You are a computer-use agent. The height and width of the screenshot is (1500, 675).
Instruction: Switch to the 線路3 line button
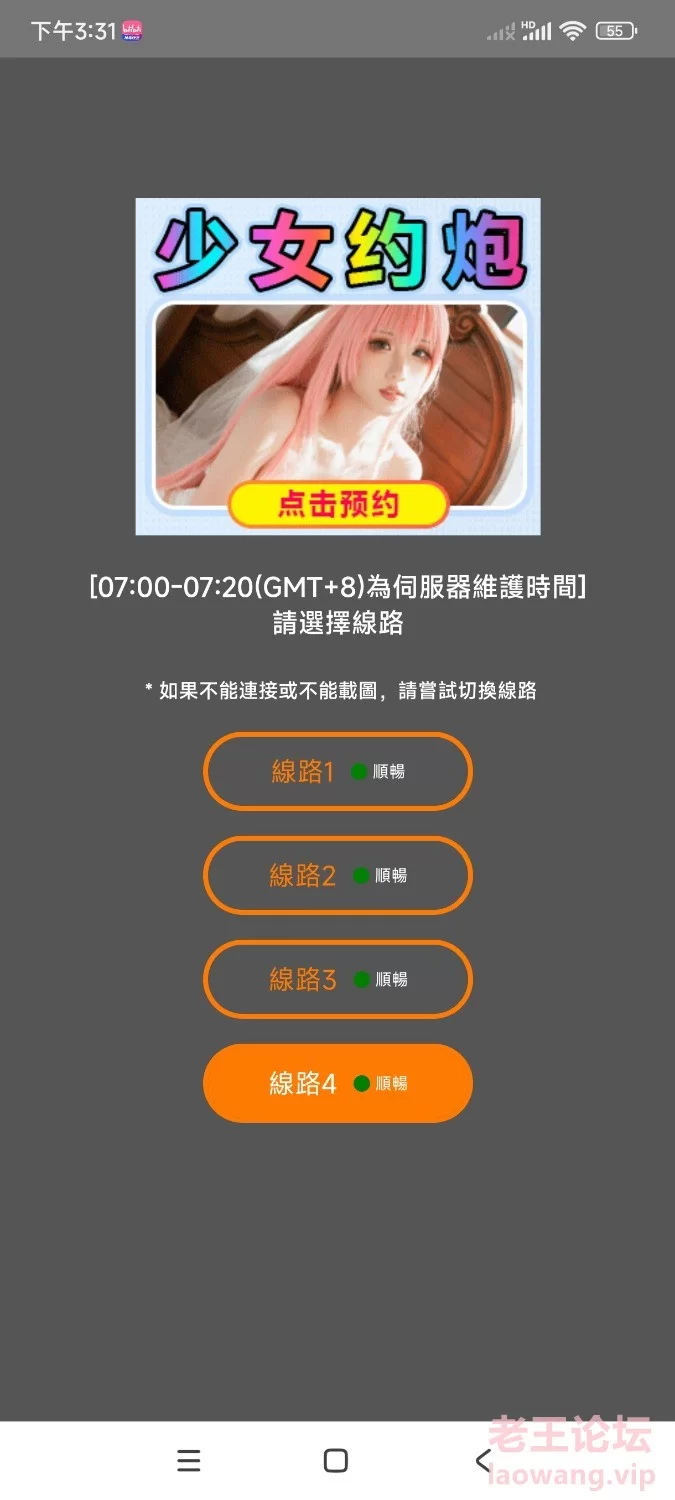(337, 979)
